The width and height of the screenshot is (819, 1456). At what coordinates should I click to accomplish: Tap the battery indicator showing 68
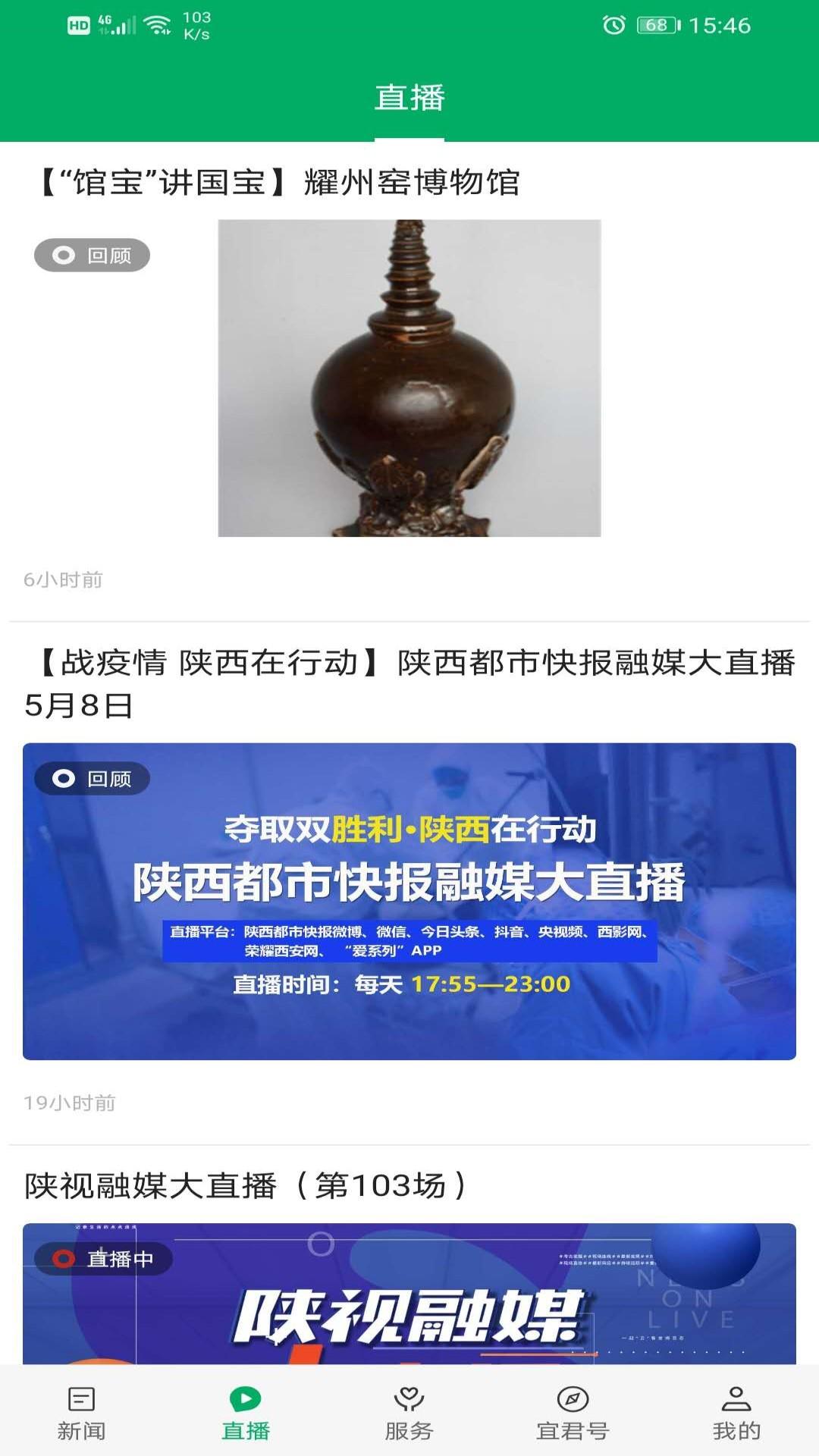point(656,24)
